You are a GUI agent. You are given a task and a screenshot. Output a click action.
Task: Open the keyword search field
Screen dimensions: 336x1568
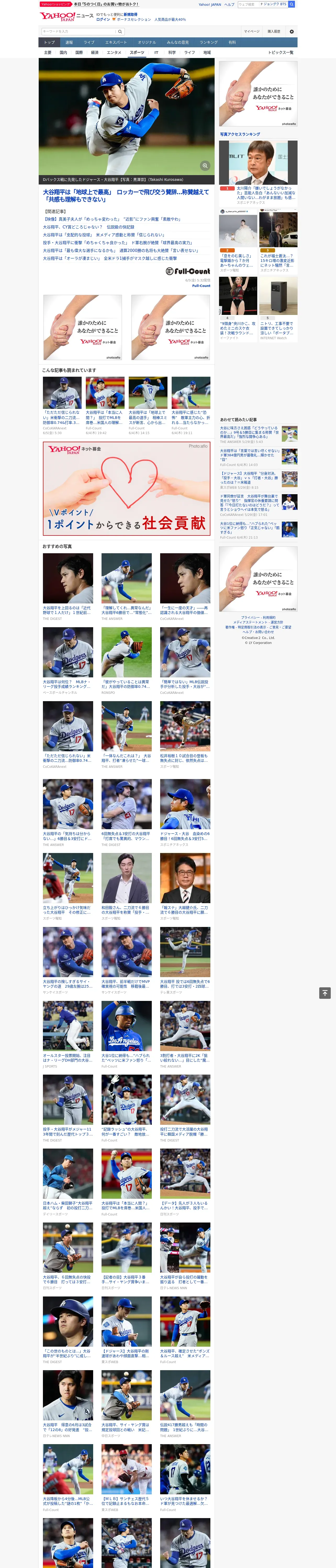[x=79, y=31]
